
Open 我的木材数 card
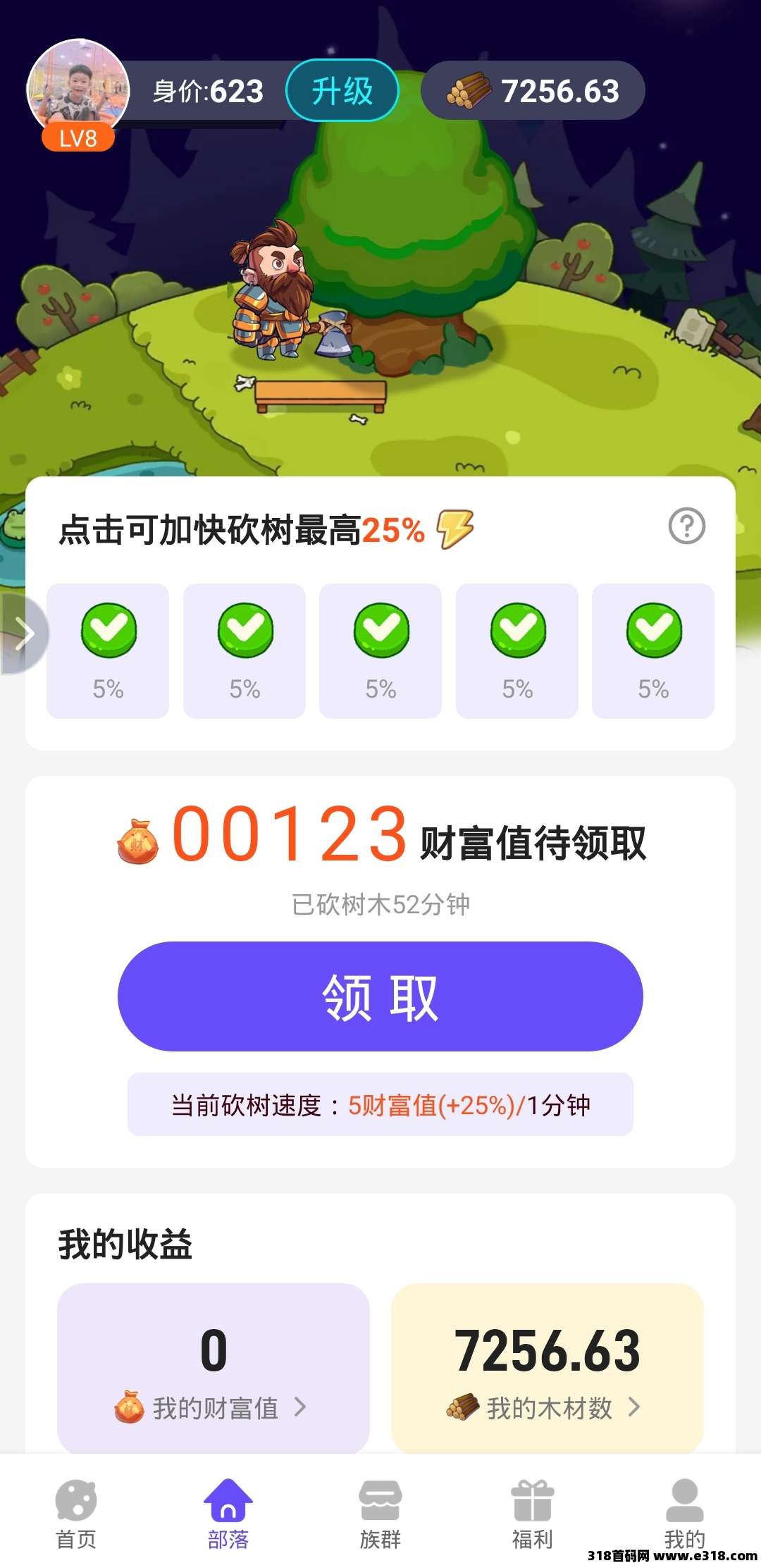coord(547,1367)
